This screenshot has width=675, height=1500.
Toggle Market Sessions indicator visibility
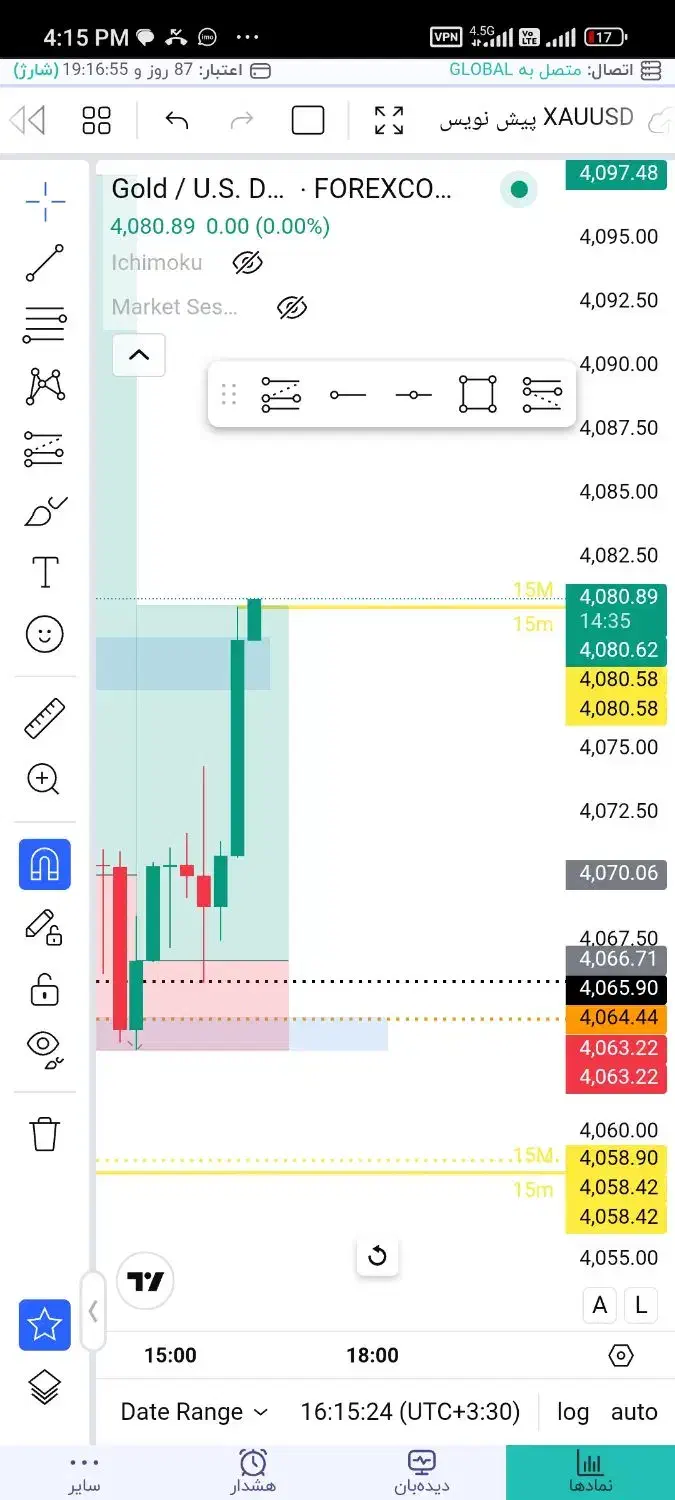point(291,307)
